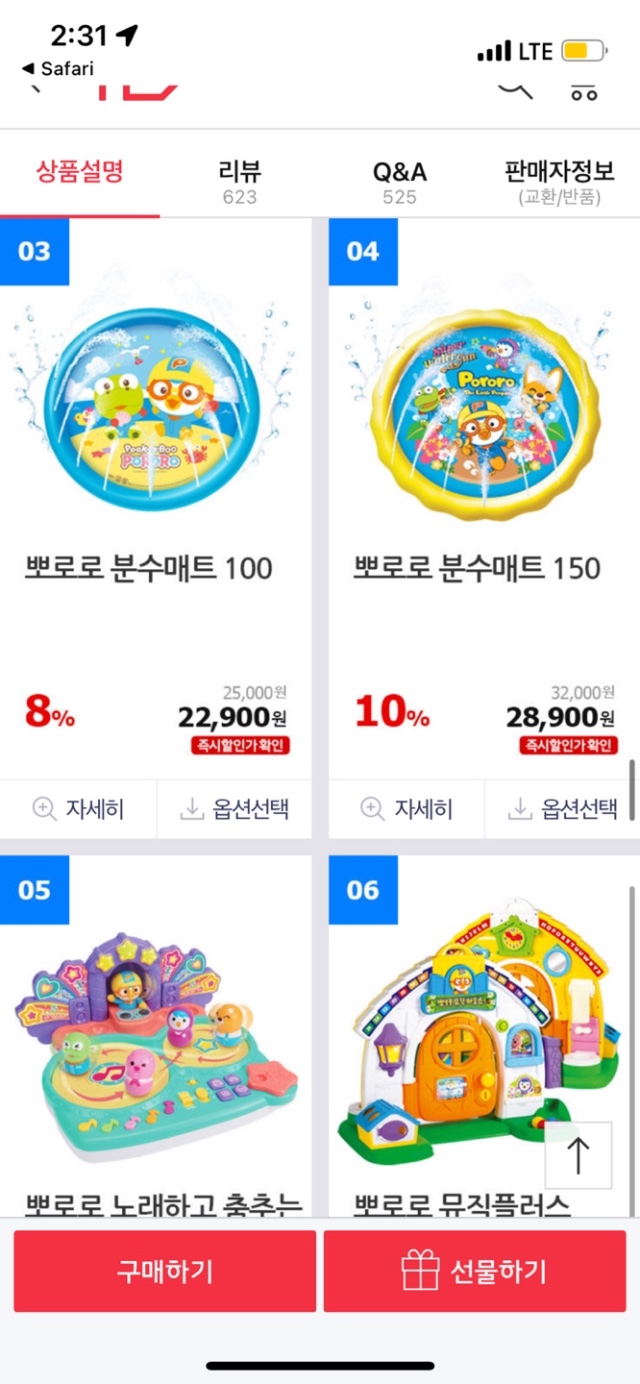Switch to the 리뷰 tab

pyautogui.click(x=240, y=181)
